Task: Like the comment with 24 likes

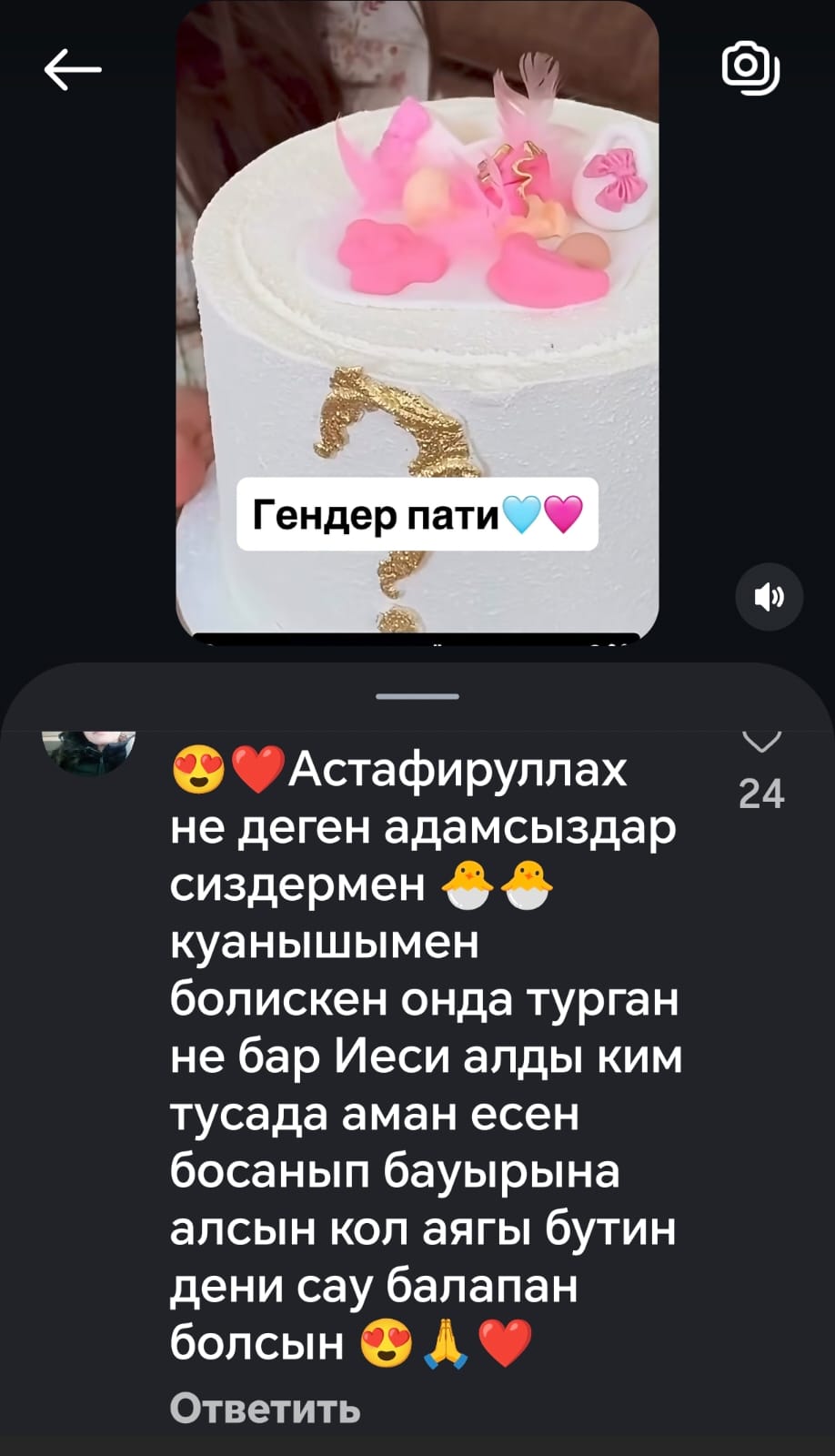Action: coord(761,743)
